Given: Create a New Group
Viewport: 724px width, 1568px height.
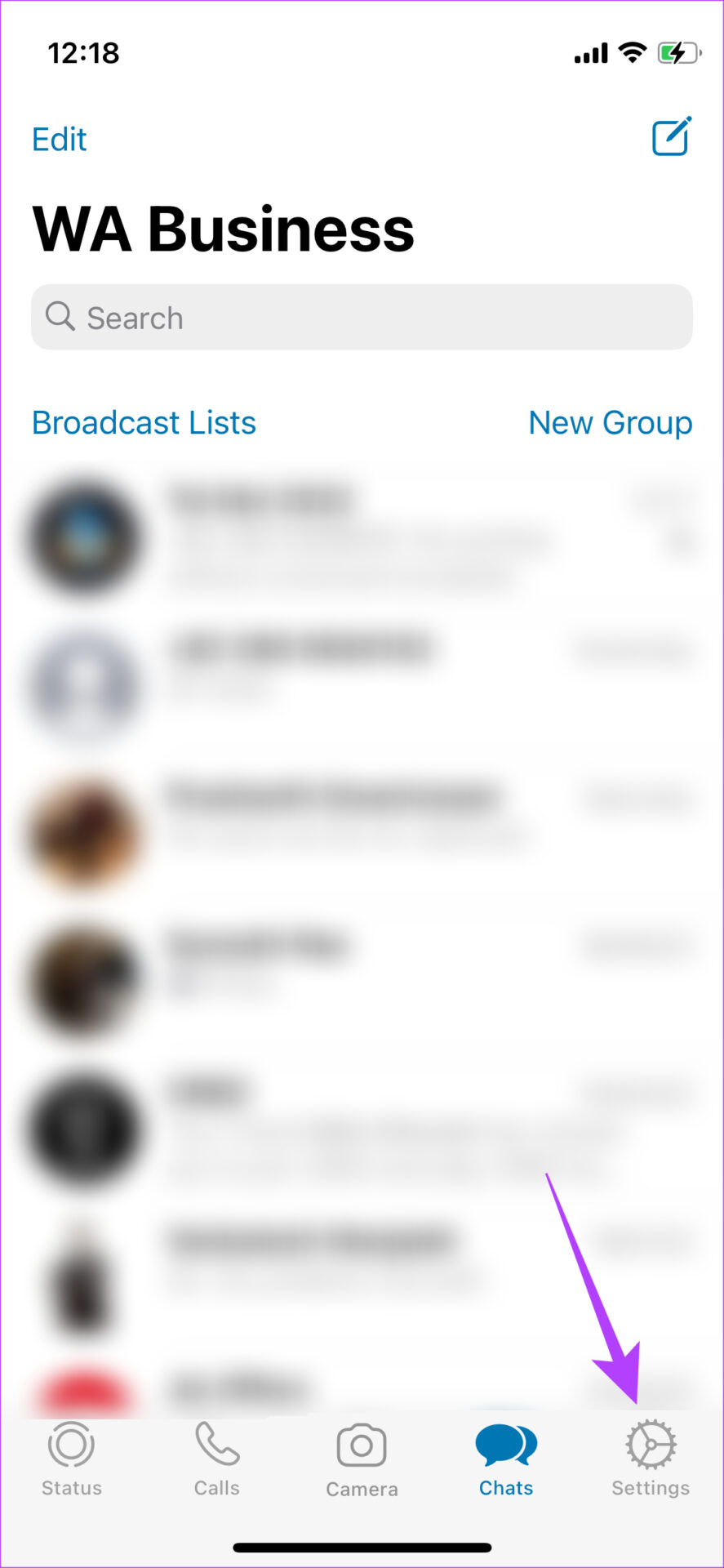Looking at the screenshot, I should (610, 423).
